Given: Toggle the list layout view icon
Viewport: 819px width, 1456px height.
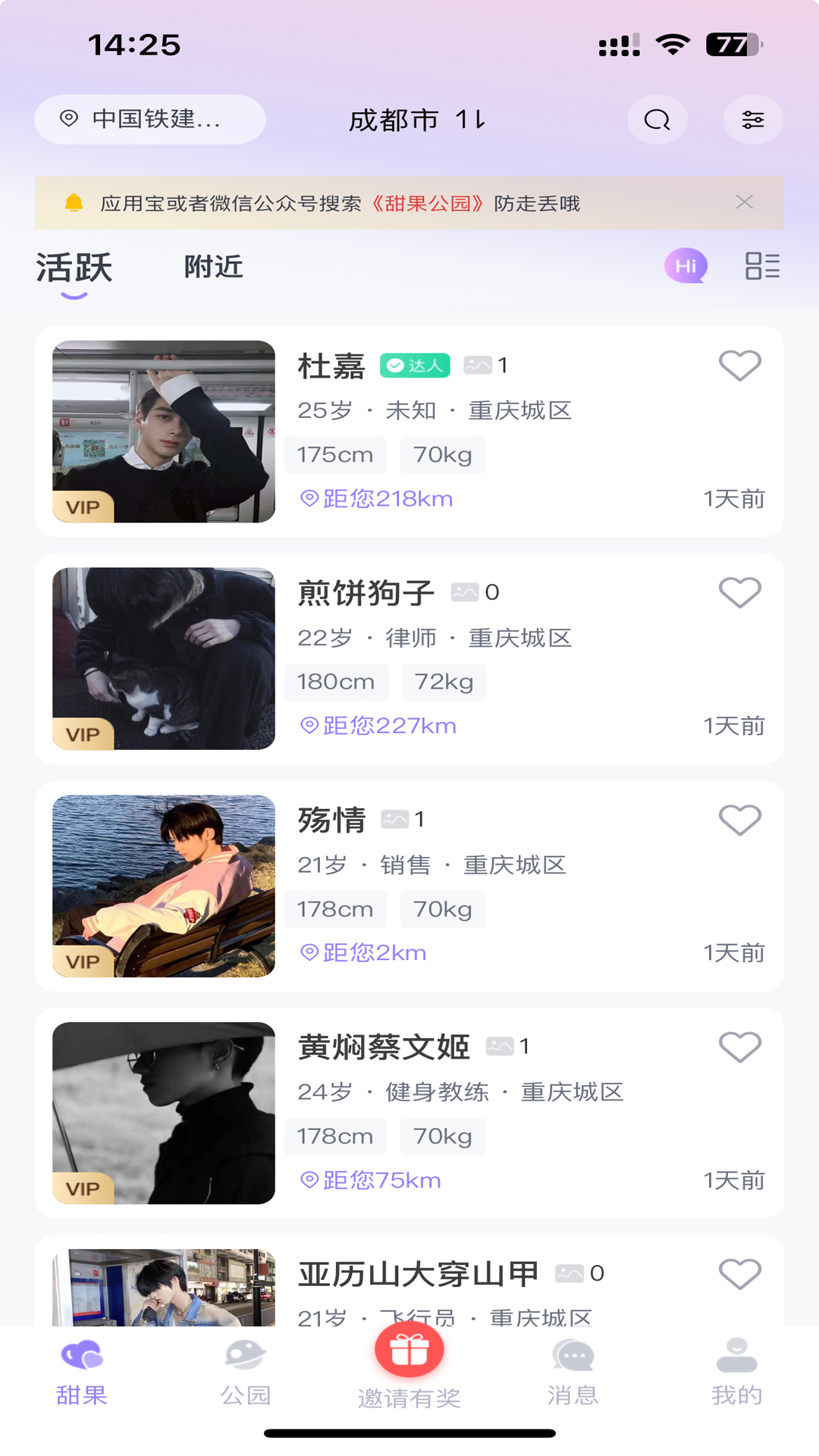Looking at the screenshot, I should coord(762,266).
